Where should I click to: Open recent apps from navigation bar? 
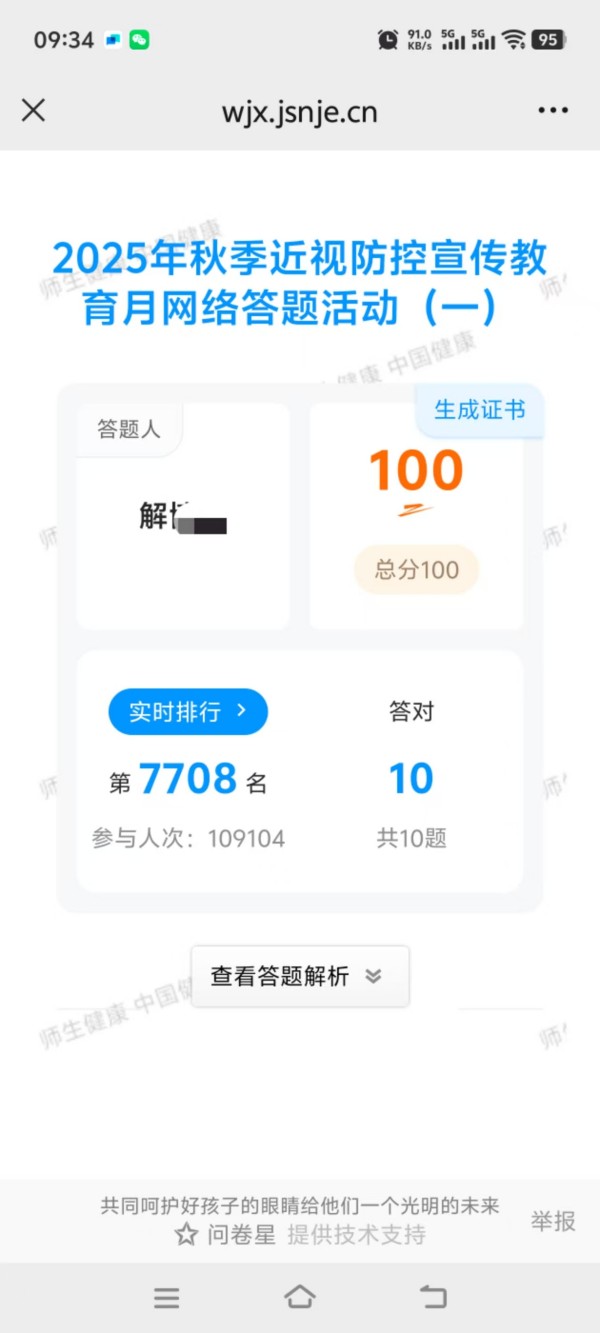click(166, 1297)
